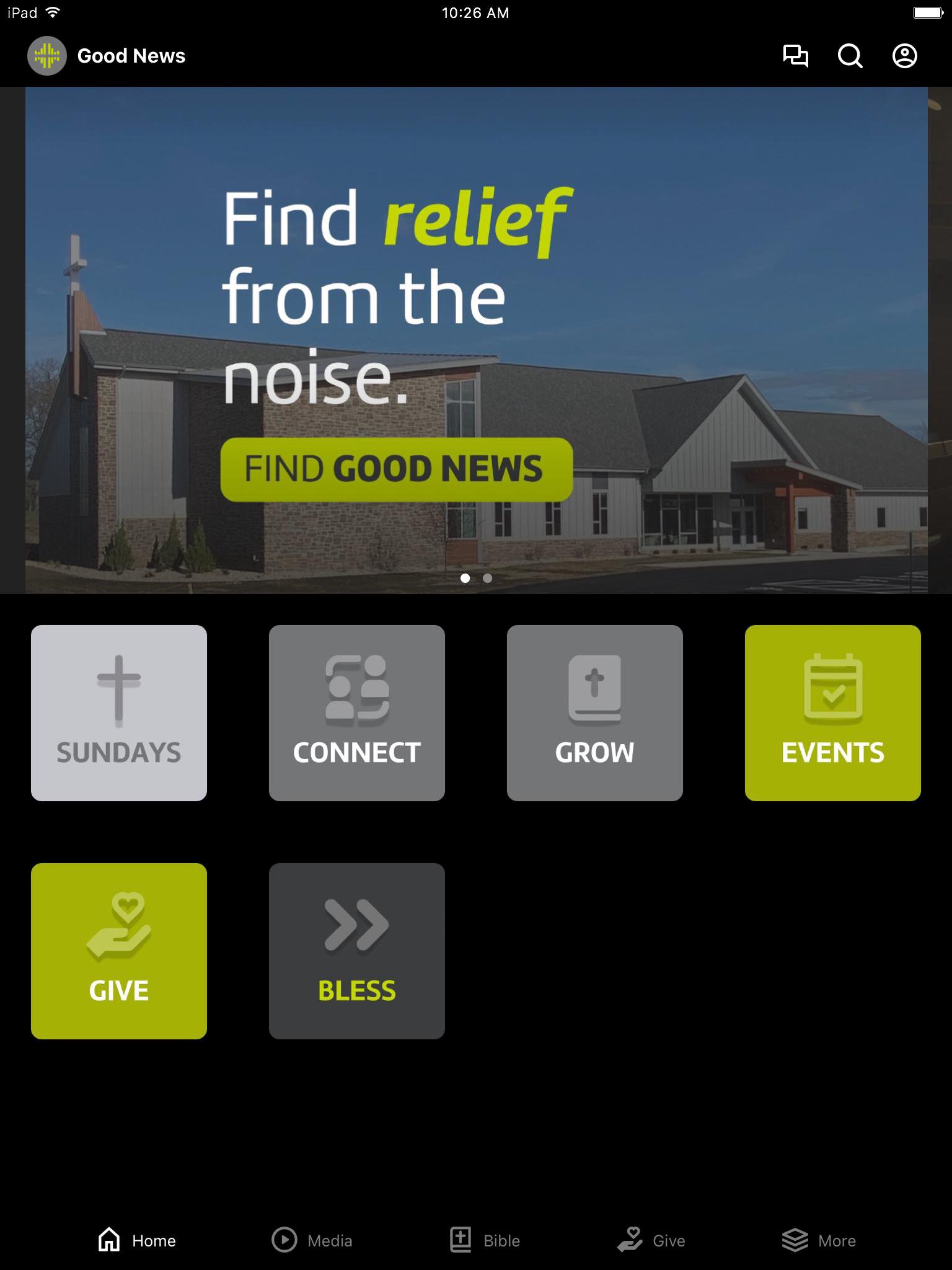
Task: Open the Grow tile
Action: (595, 713)
